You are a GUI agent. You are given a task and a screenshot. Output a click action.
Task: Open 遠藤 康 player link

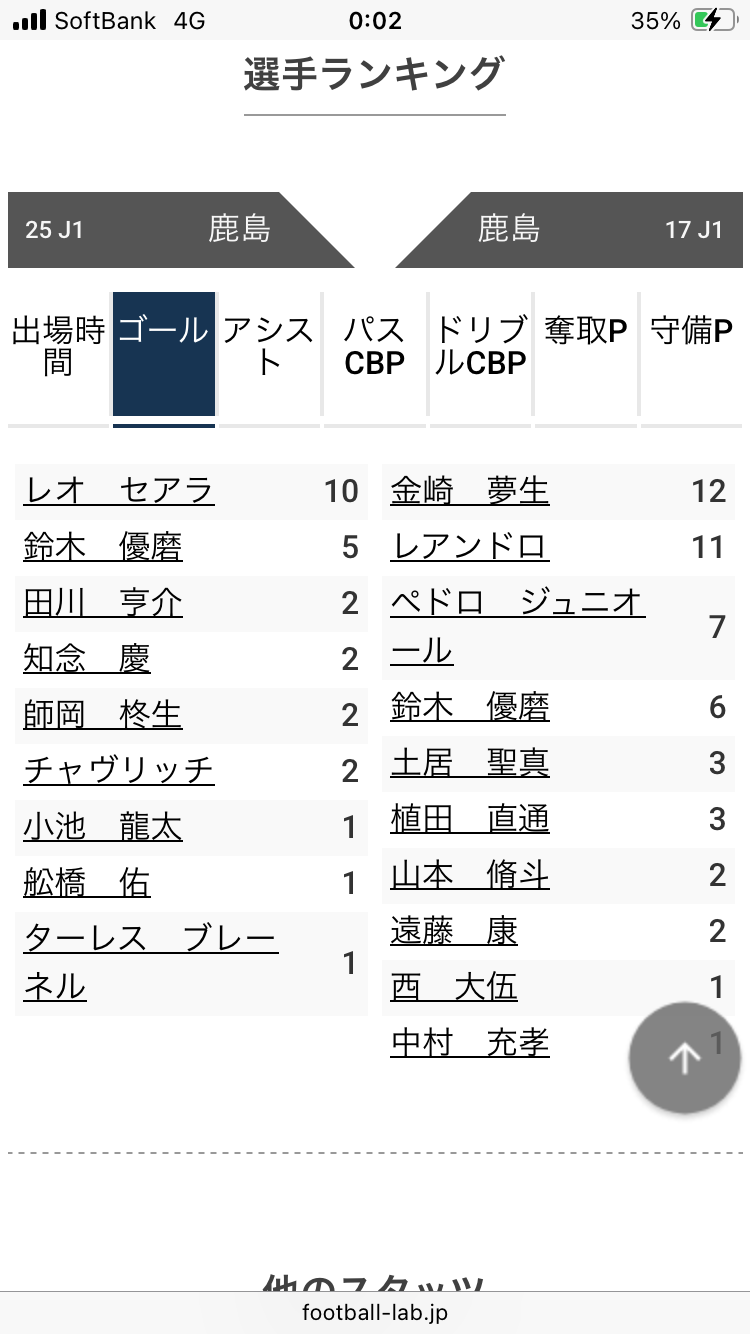[x=454, y=931]
